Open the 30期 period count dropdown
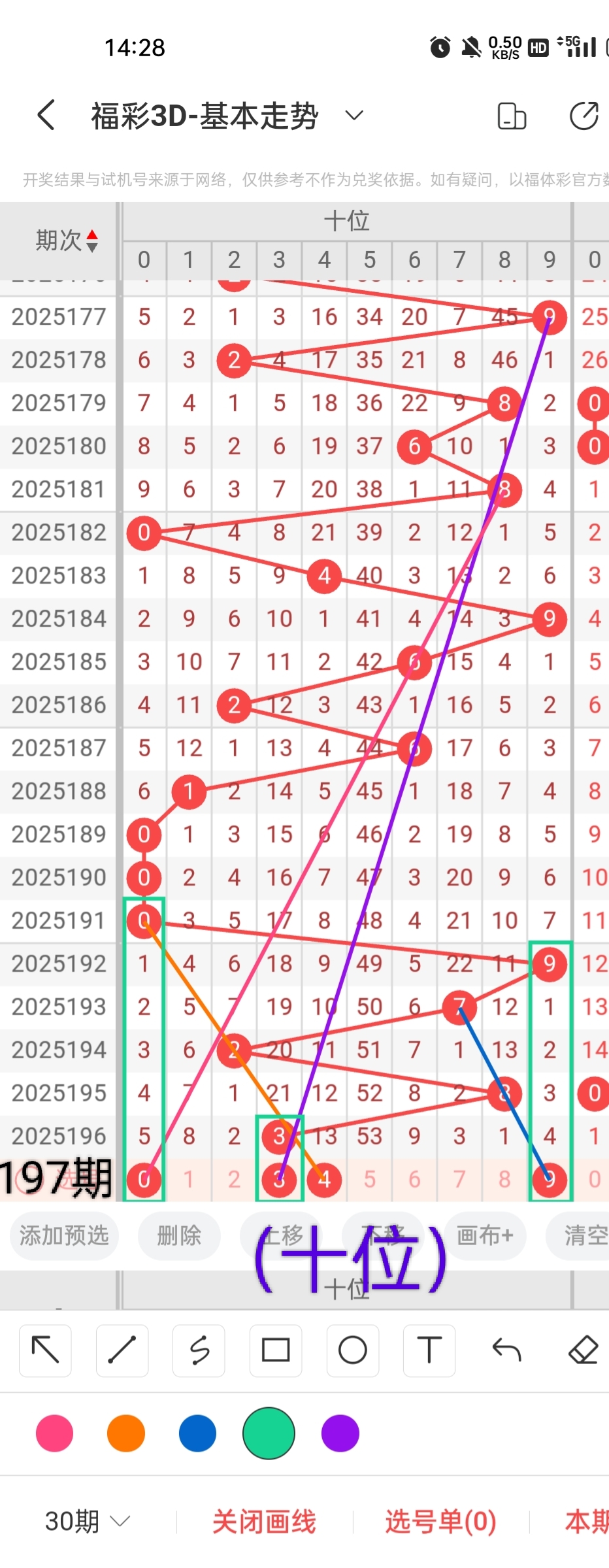 click(87, 1522)
